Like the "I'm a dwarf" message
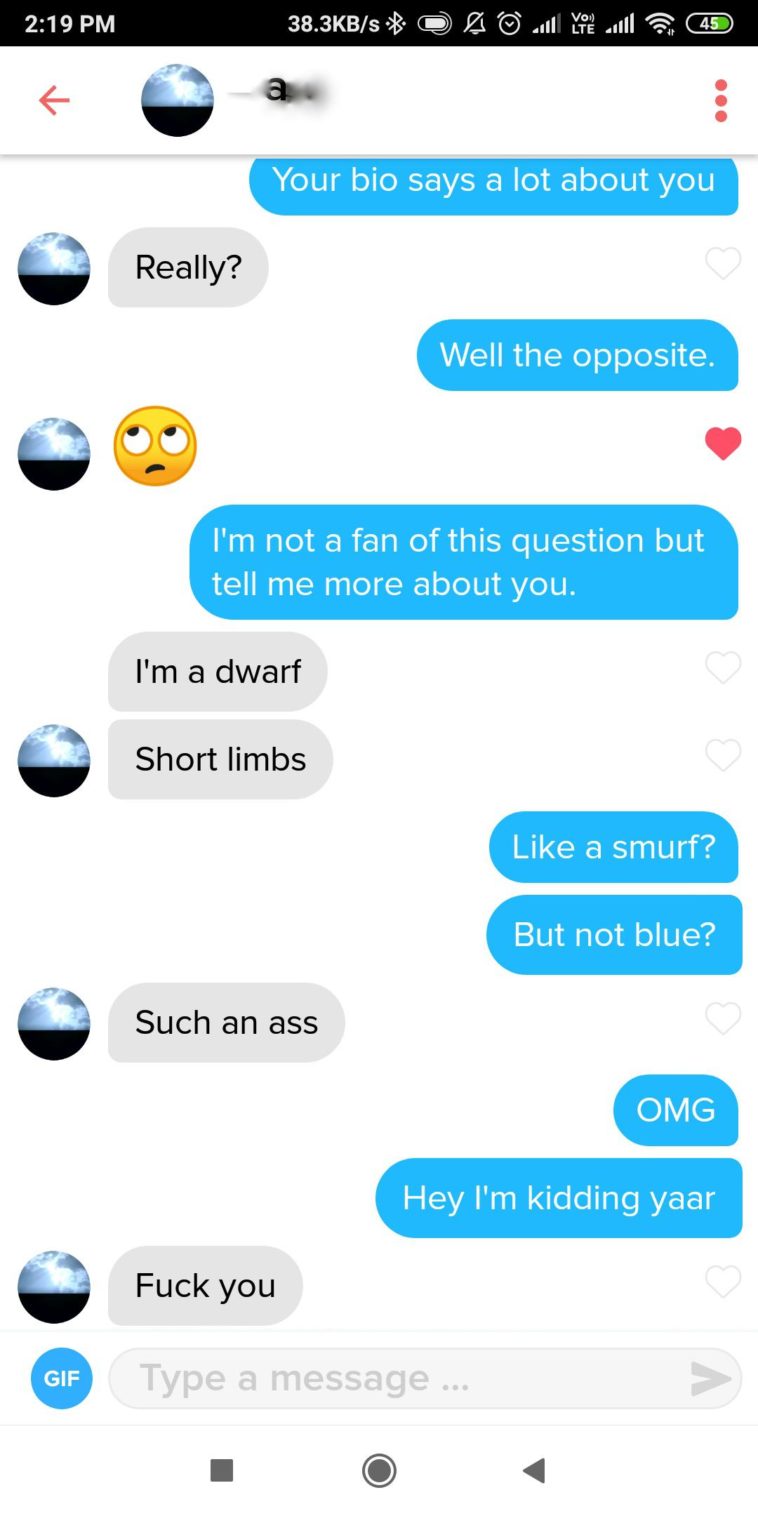Viewport: 758px width, 1516px height. tap(723, 667)
